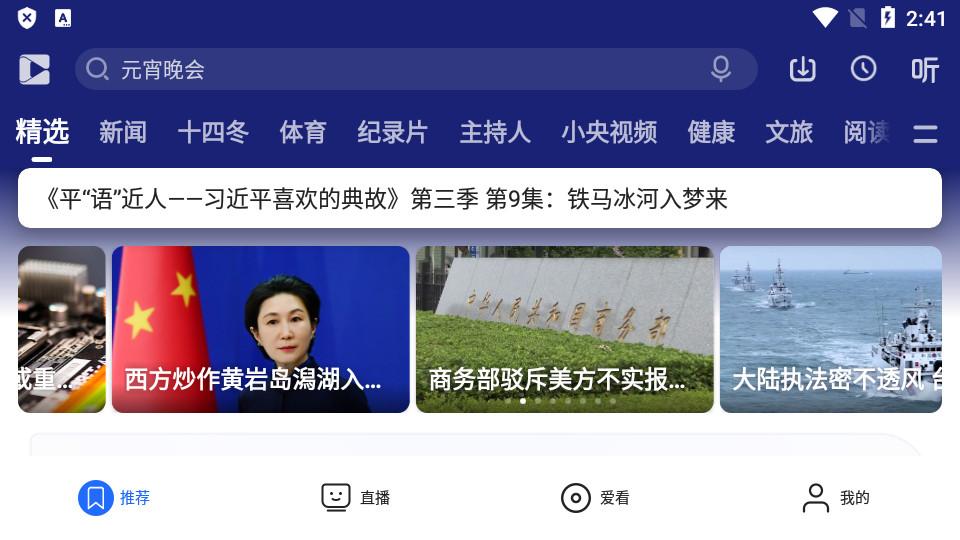Switch to the 小央视频 tab
960x540 pixels.
[608, 132]
